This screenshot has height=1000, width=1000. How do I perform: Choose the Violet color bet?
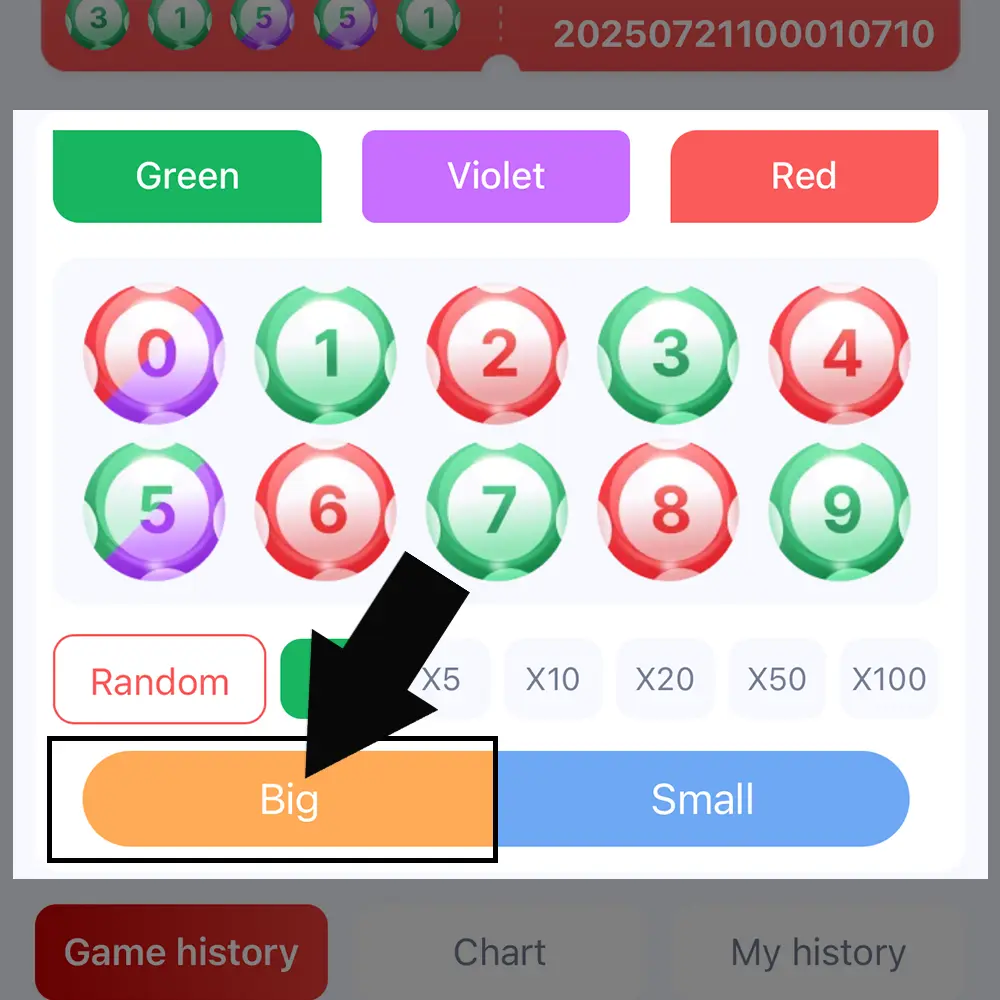pyautogui.click(x=496, y=176)
